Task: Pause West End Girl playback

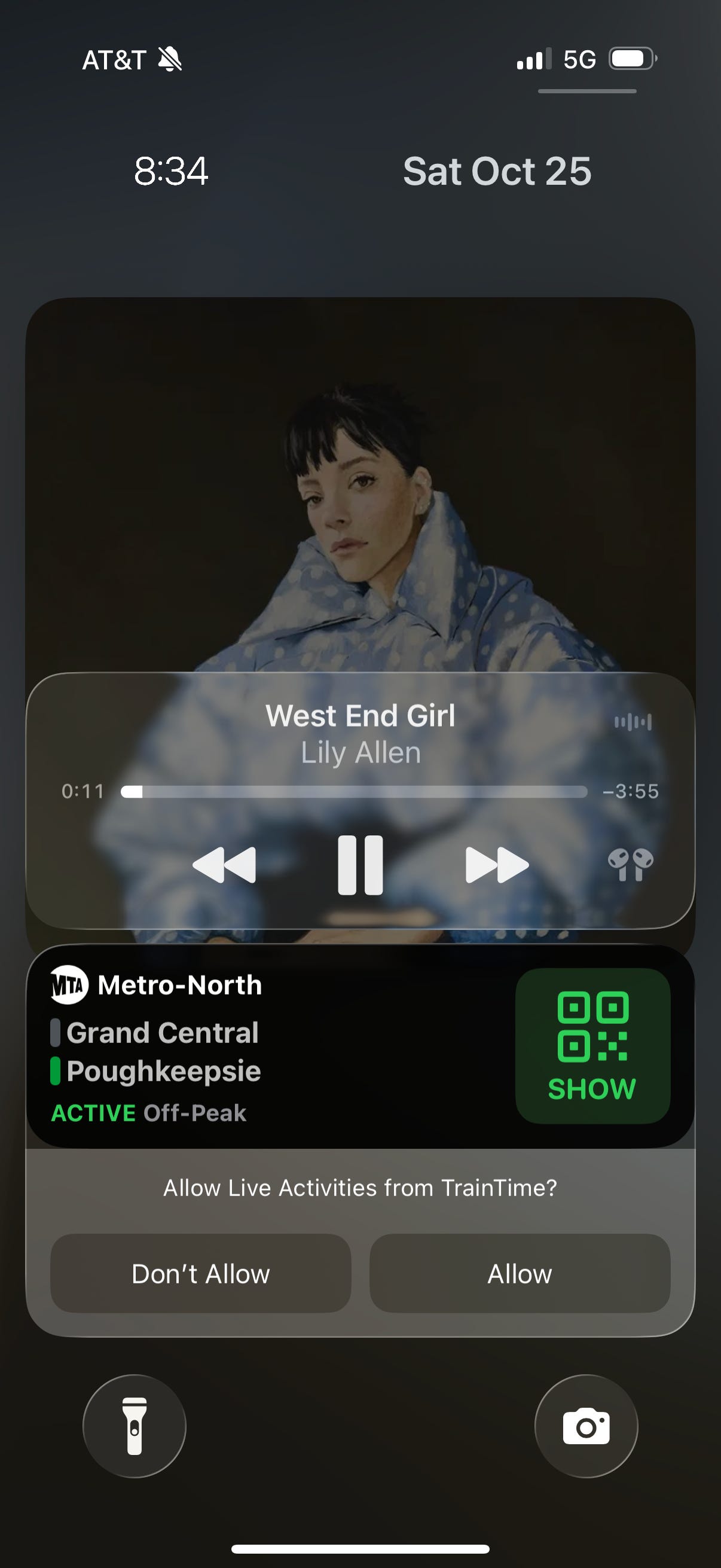Action: click(360, 865)
